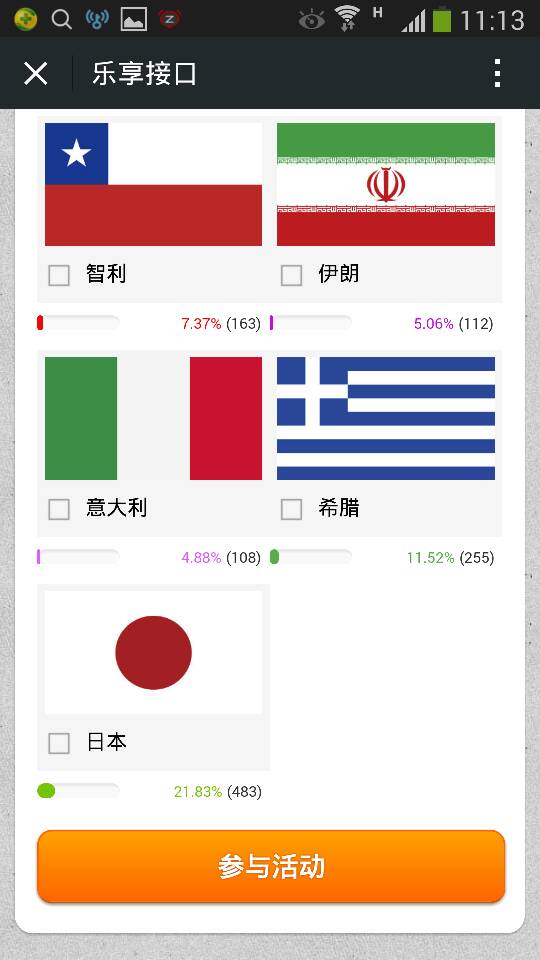Tap the Chile flag tile
Image resolution: width=540 pixels, height=960 pixels.
(154, 184)
